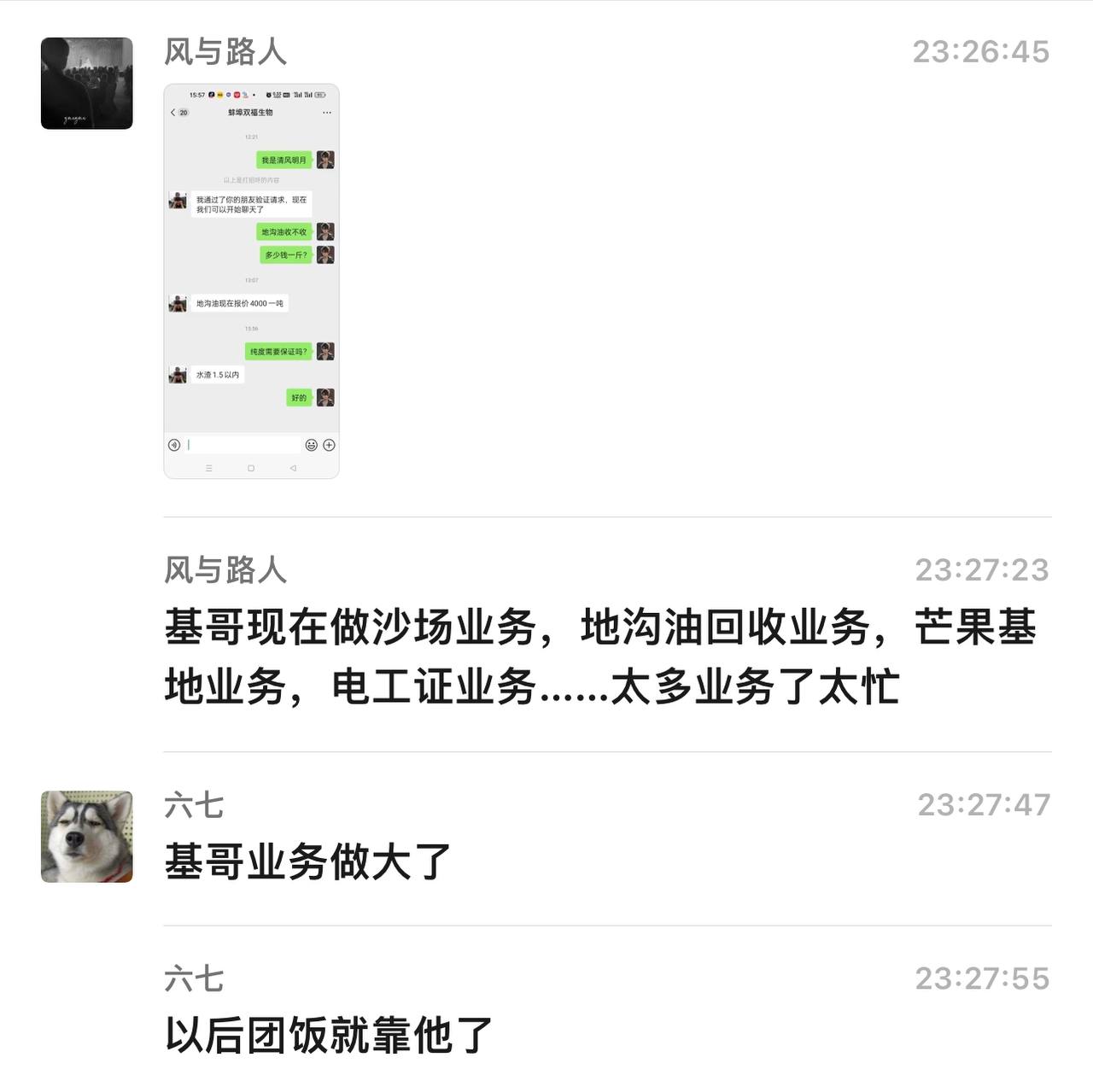The height and width of the screenshot is (1092, 1093).
Task: Open the chat screenshot image from 风与路人
Action: [x=251, y=281]
